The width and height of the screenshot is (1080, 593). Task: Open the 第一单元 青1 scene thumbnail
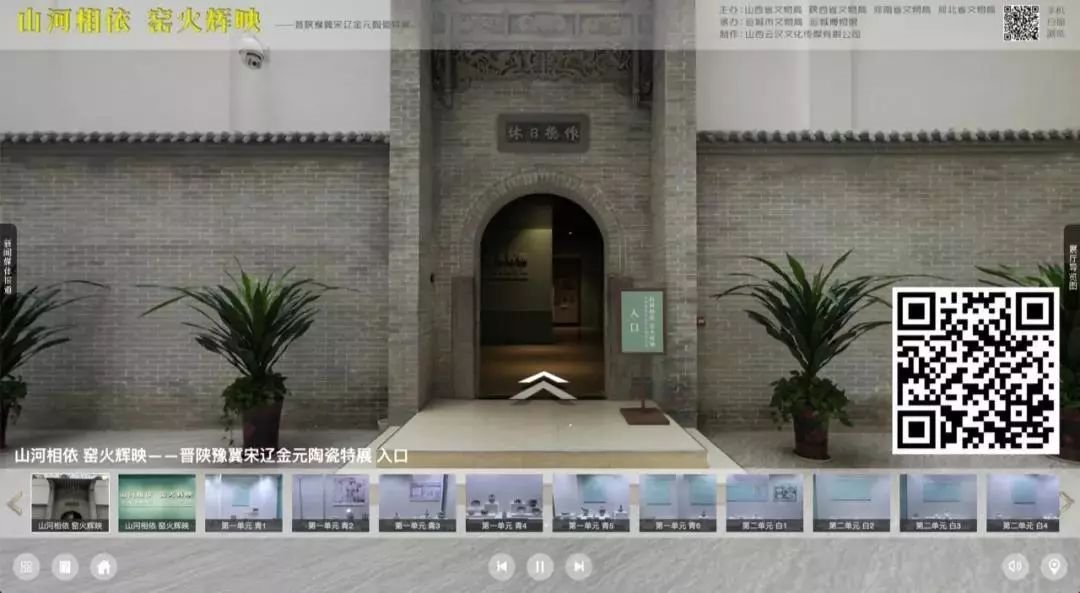click(x=244, y=502)
